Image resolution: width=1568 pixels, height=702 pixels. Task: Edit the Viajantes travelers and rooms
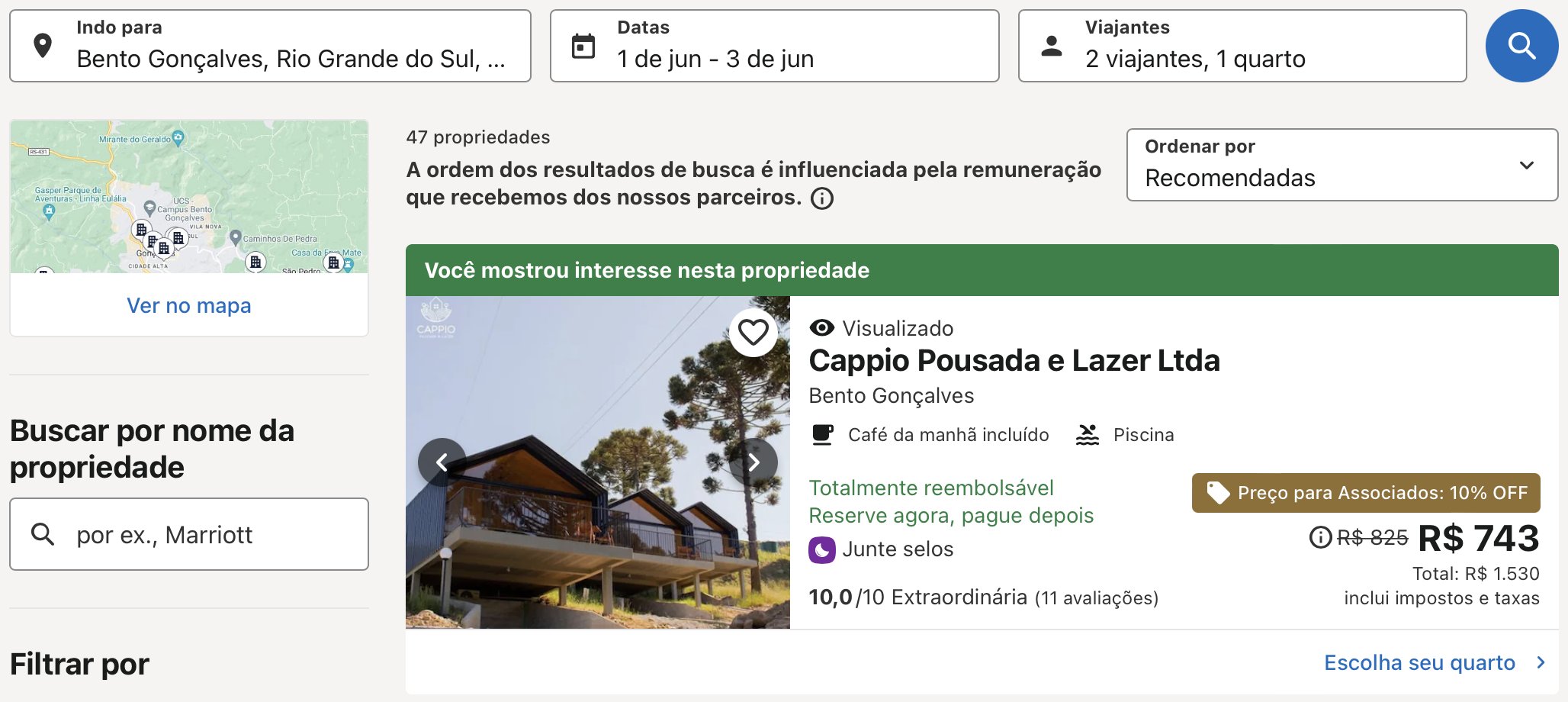coord(1242,46)
